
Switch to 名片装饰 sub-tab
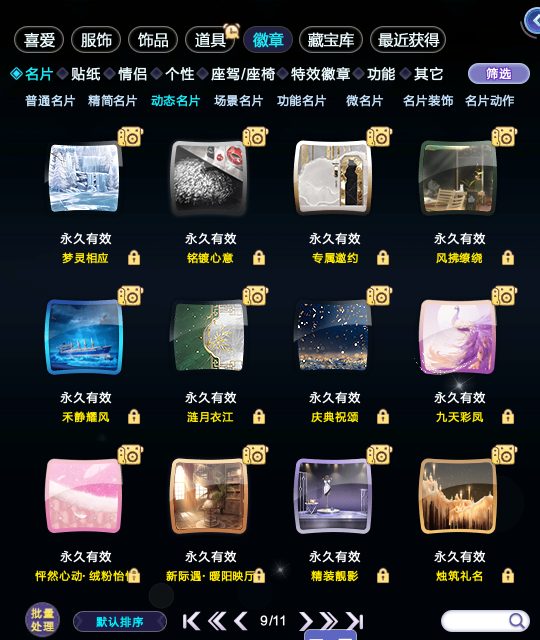428,100
